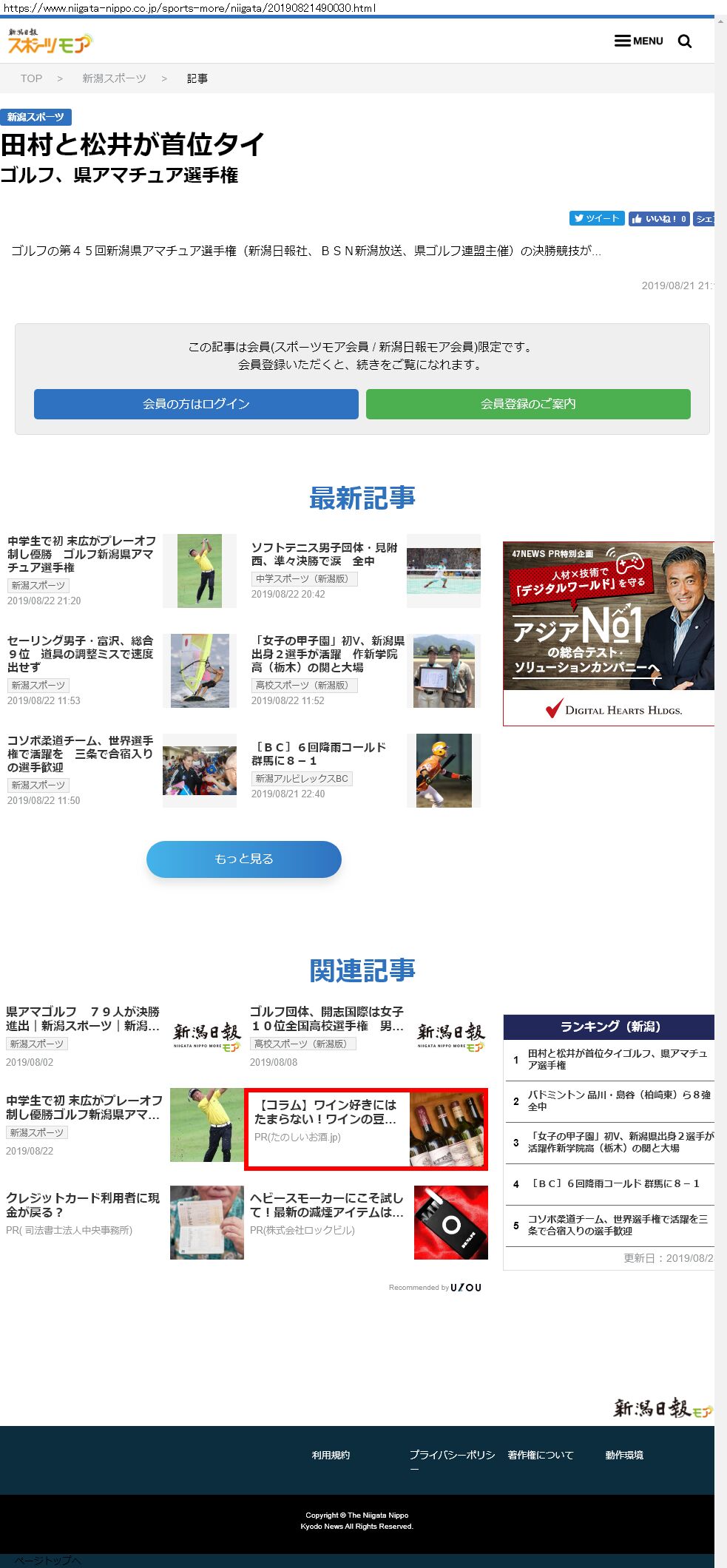This screenshot has height=1568, width=727.
Task: Share the article via ツイート button
Action: tap(596, 218)
